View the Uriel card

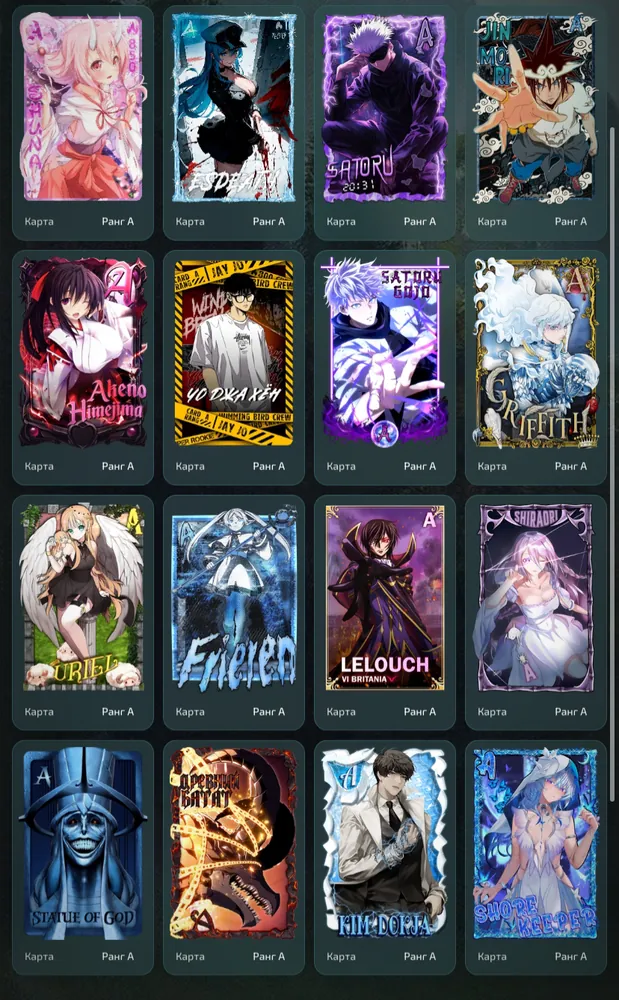point(83,613)
